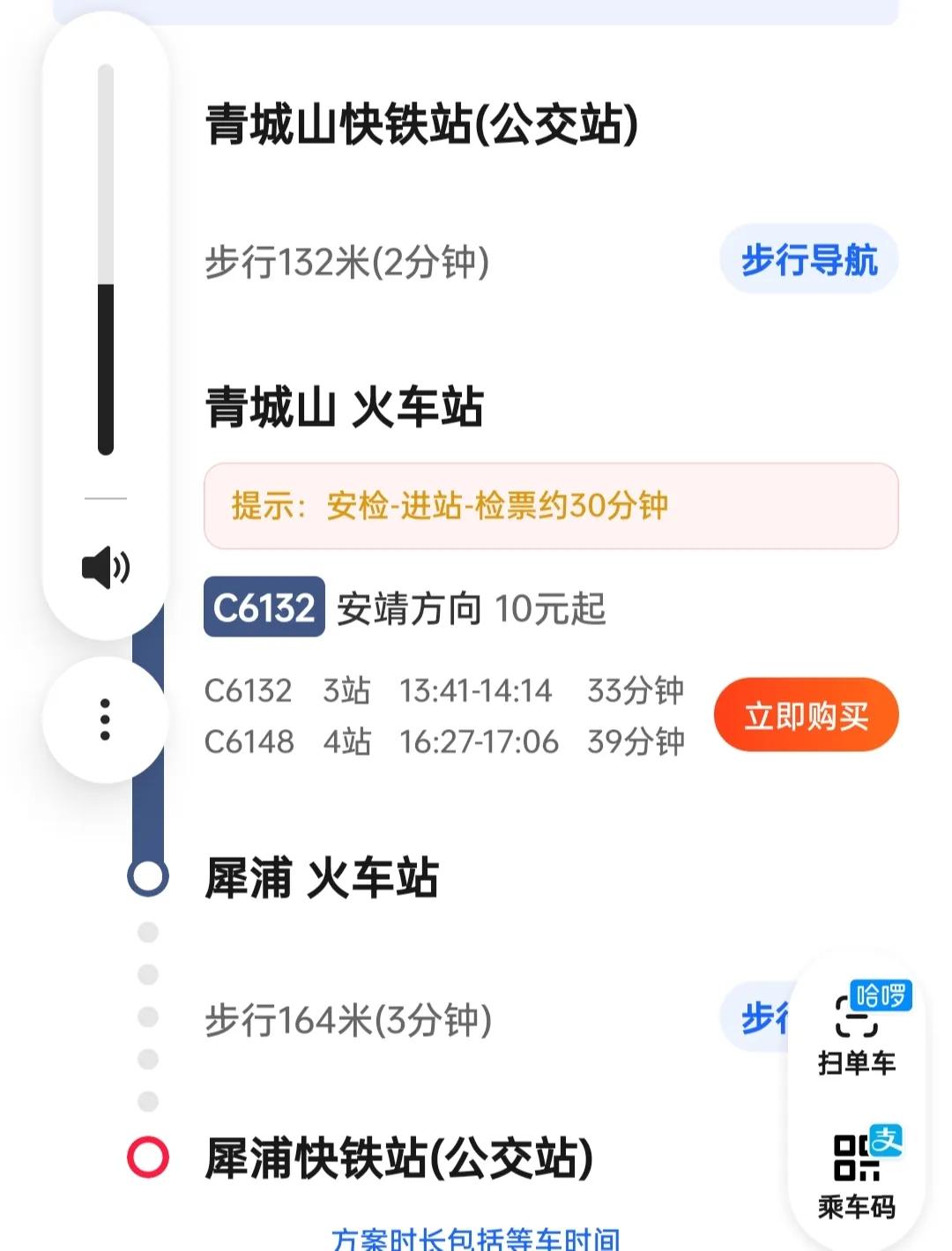
Task: Open the three-dot more options button
Action: click(105, 719)
